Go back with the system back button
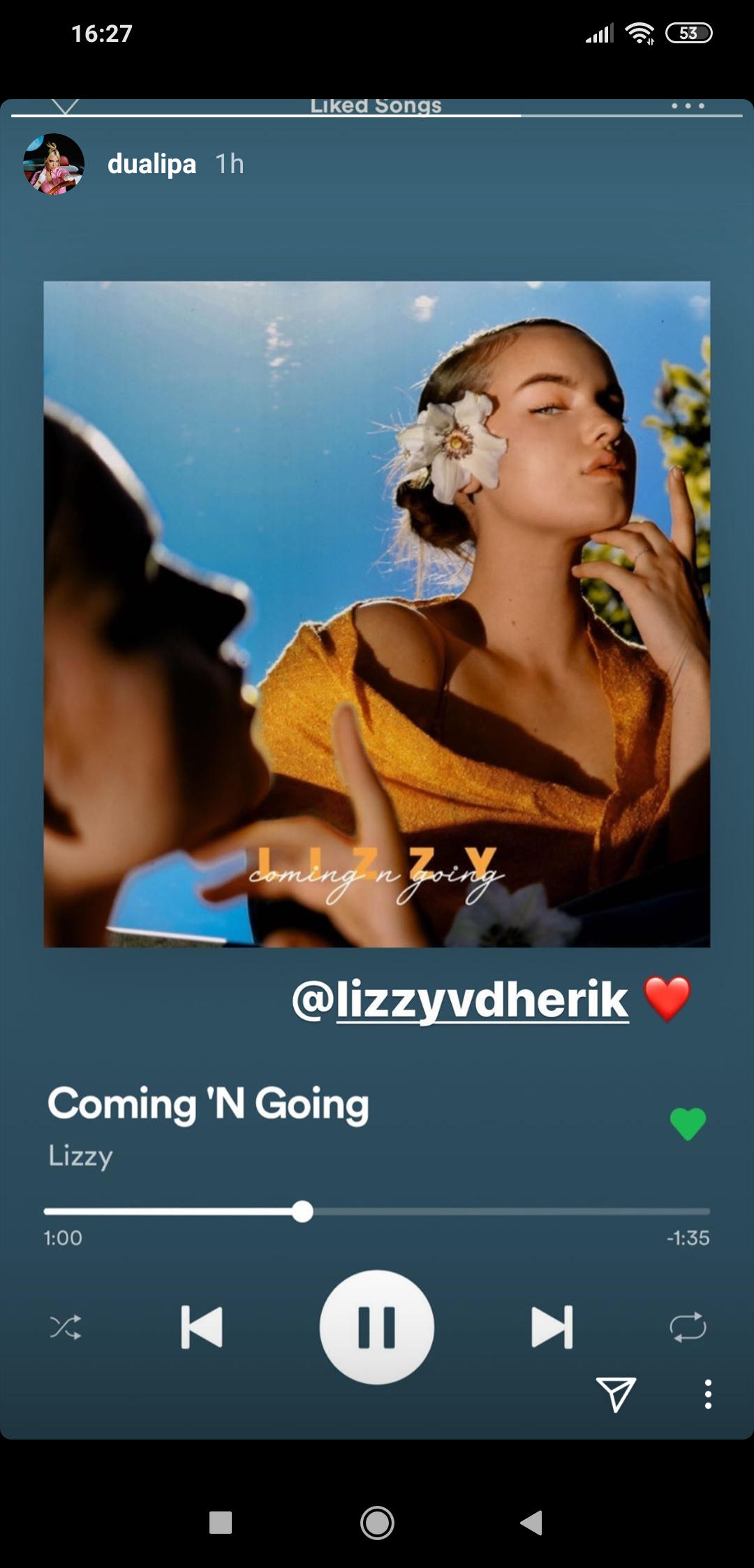 531,1523
